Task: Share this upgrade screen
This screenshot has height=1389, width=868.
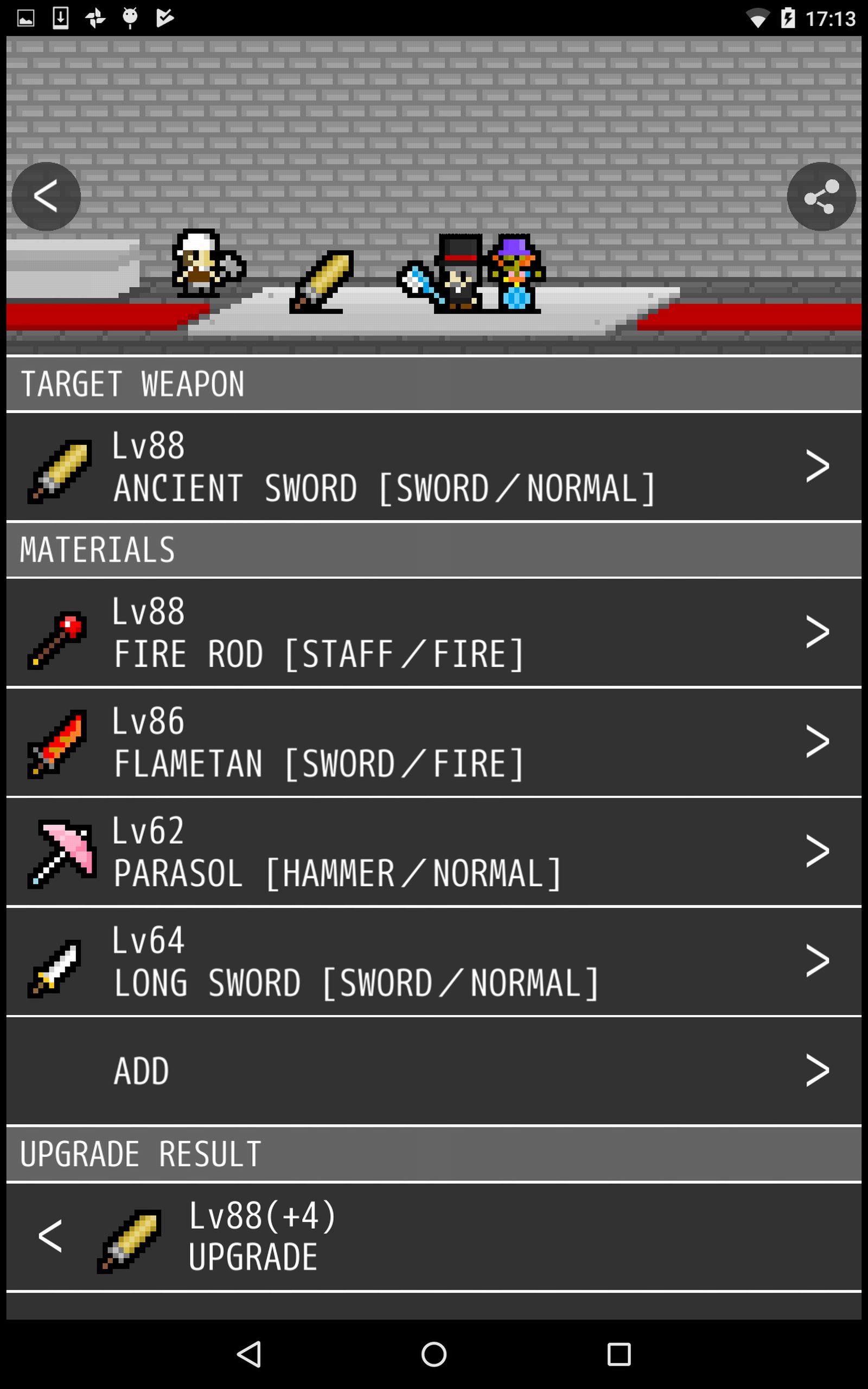Action: 821,196
